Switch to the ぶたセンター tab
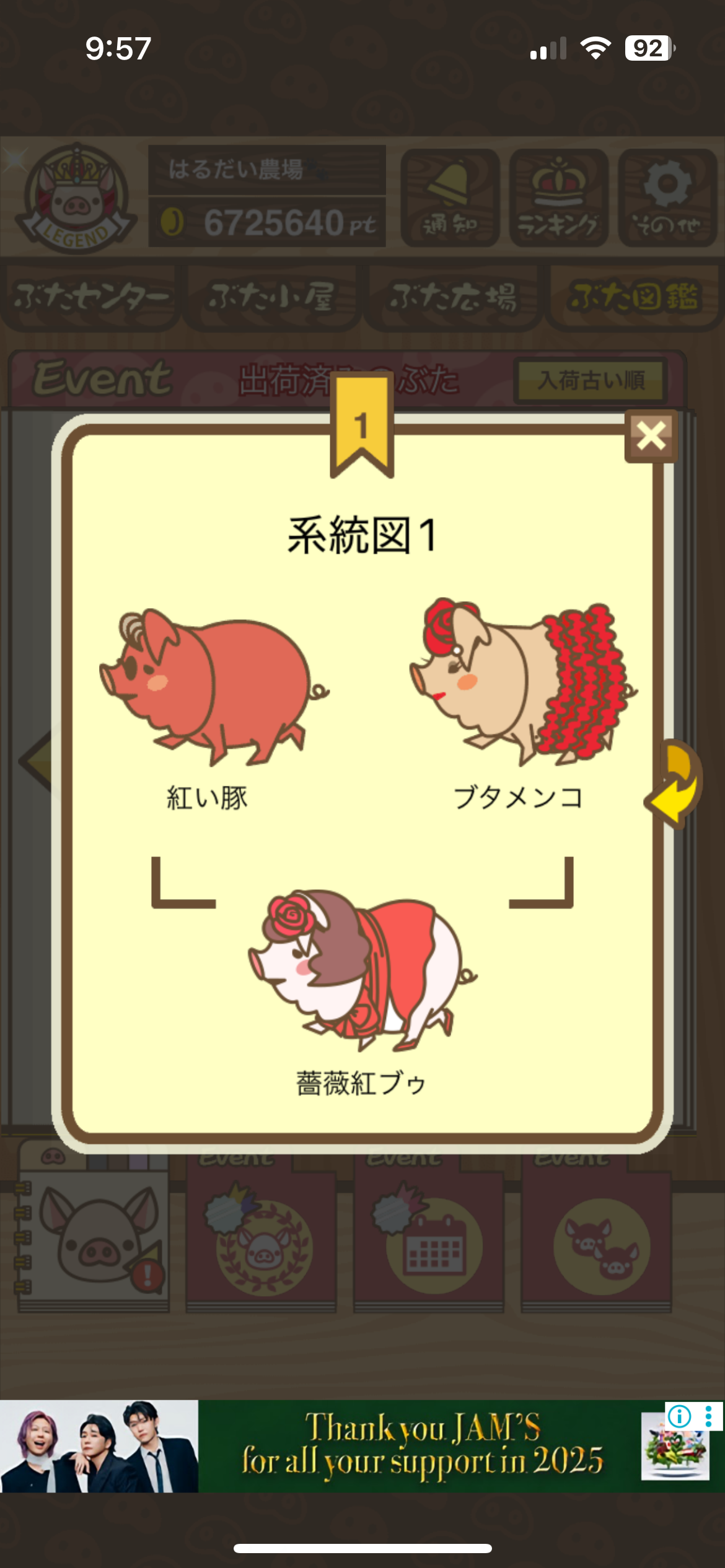Image resolution: width=725 pixels, height=1568 pixels. point(91,297)
